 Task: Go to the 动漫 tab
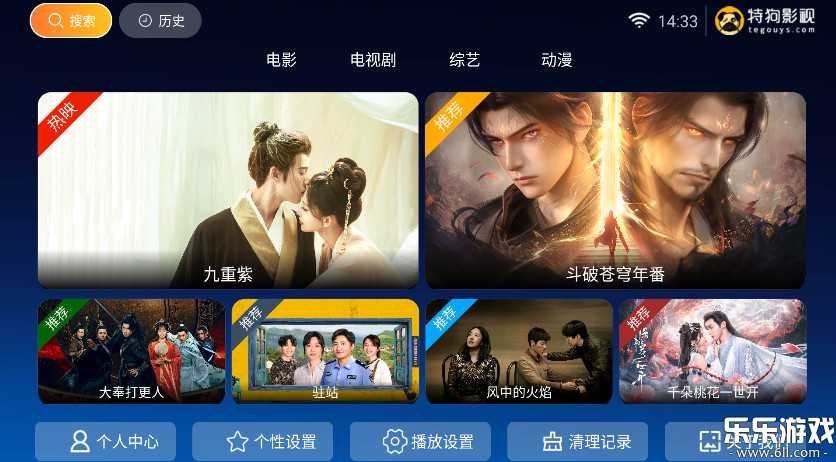point(557,60)
